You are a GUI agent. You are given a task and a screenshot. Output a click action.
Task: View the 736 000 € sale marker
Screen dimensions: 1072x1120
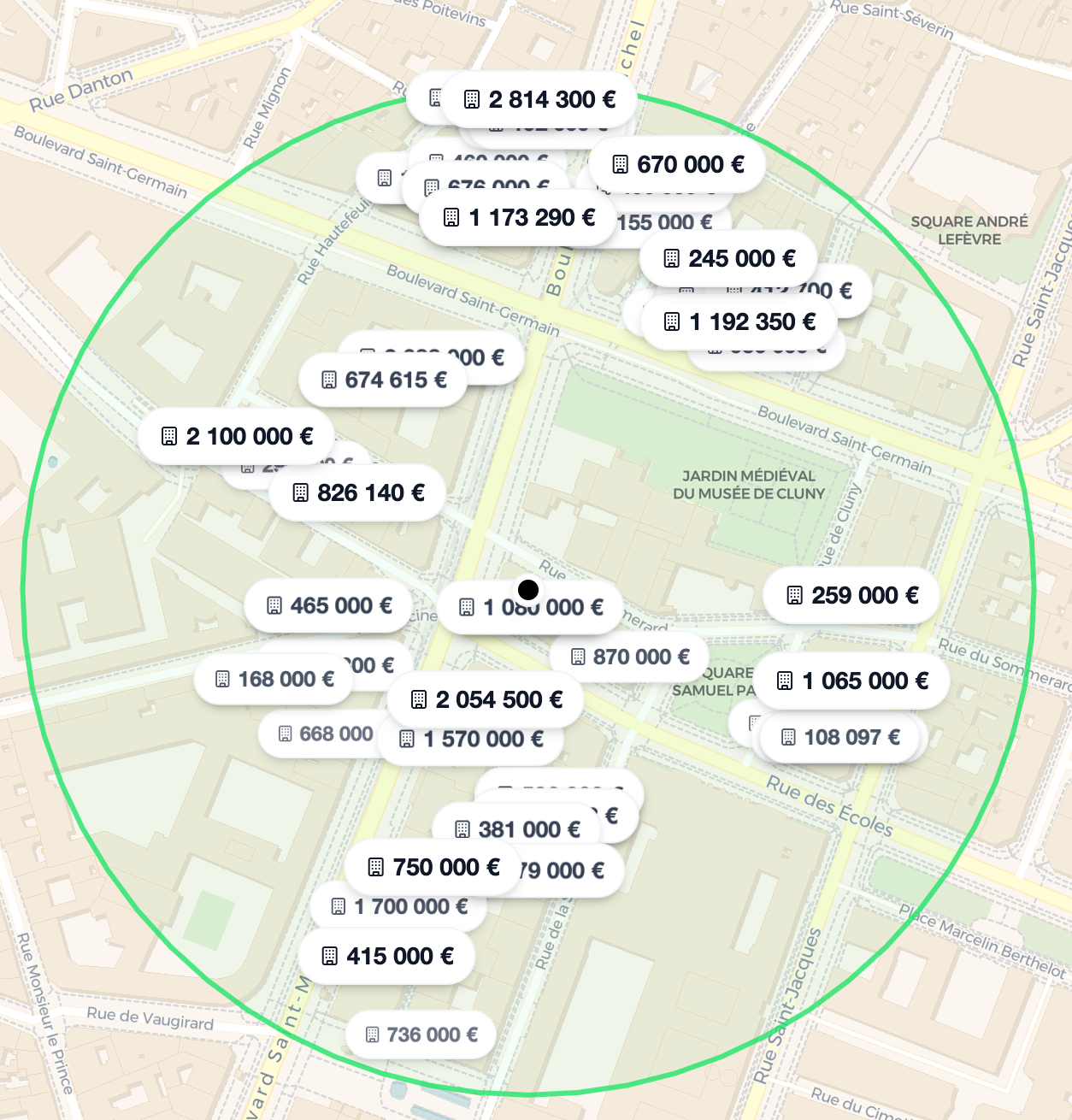tap(421, 1035)
